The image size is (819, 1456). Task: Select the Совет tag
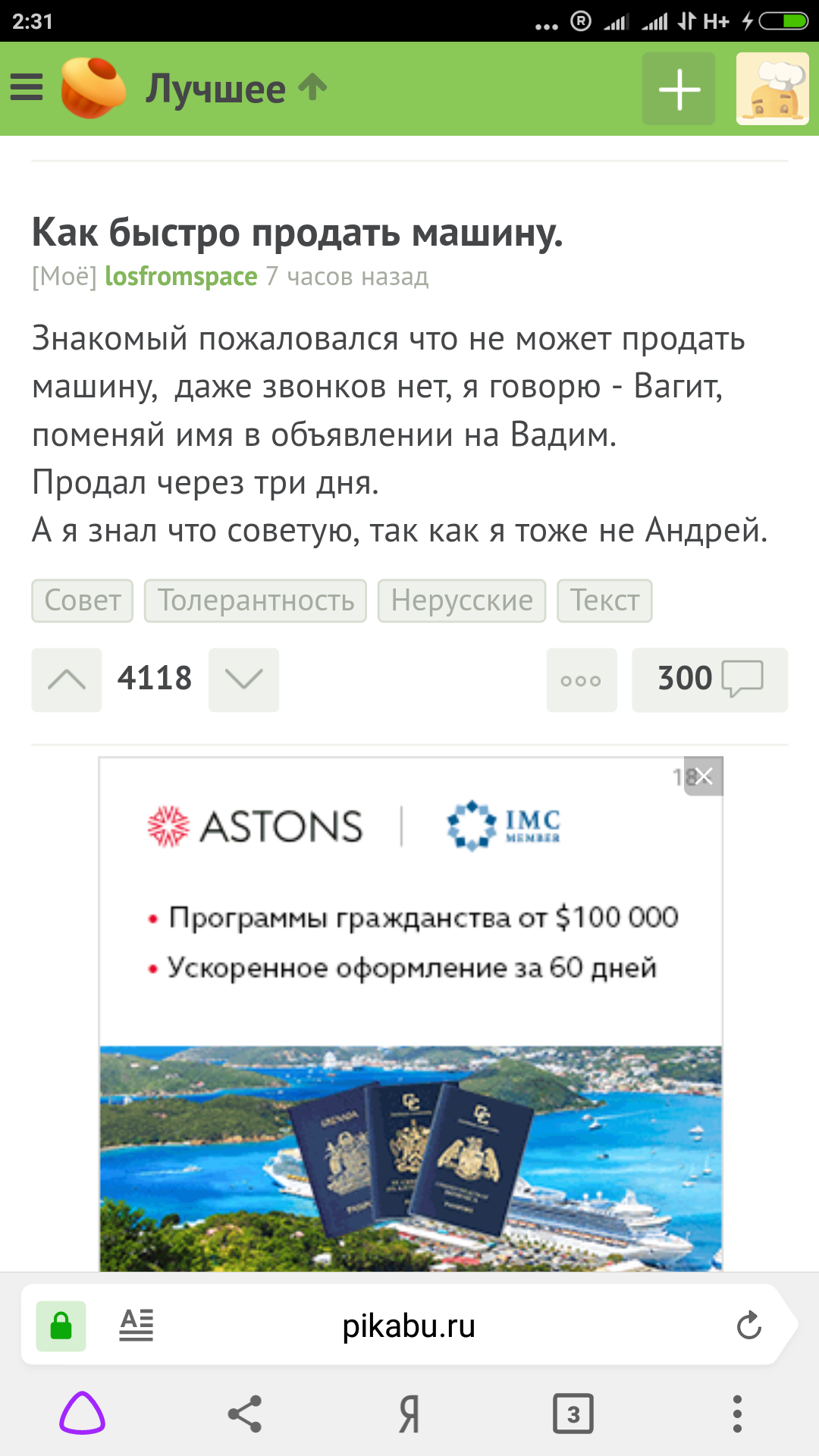(x=83, y=601)
